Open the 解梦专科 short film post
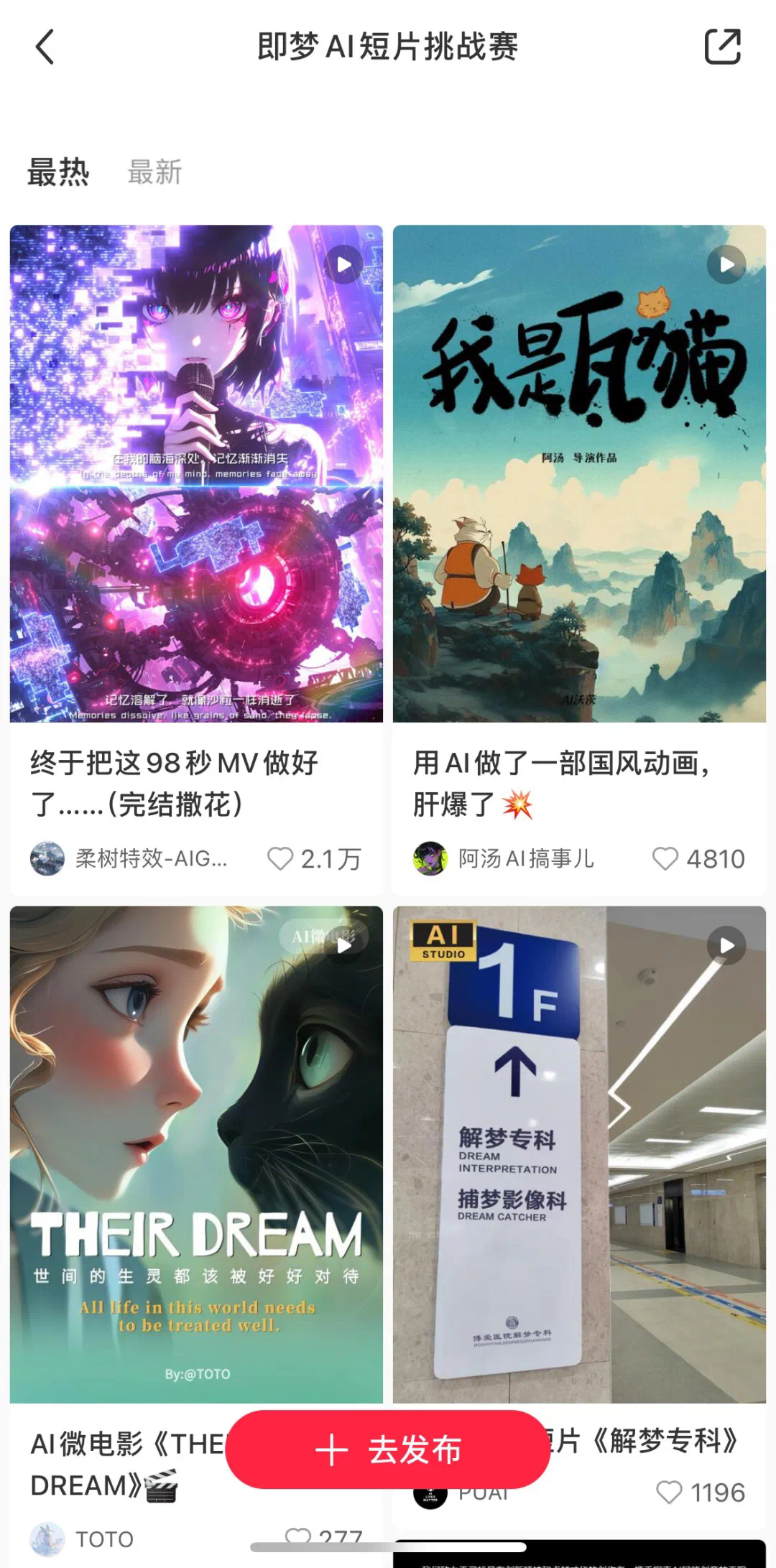 click(x=579, y=1154)
